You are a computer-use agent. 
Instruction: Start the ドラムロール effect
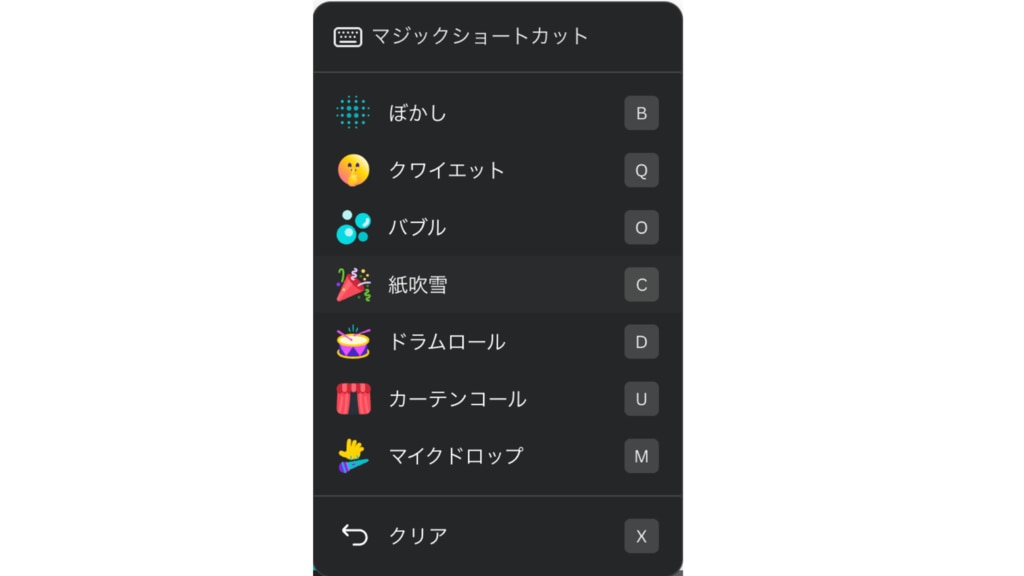coord(446,342)
